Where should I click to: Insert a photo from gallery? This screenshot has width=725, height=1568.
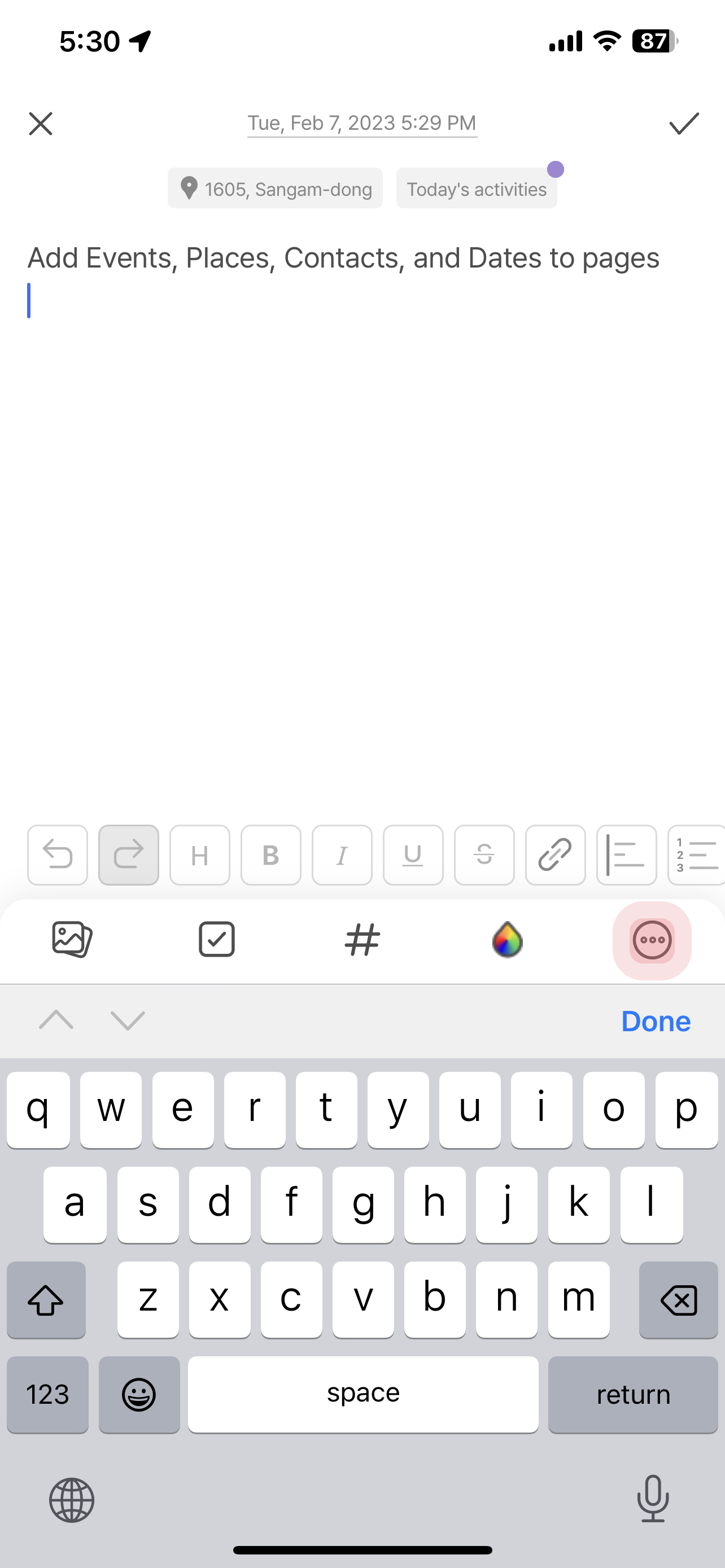[72, 939]
